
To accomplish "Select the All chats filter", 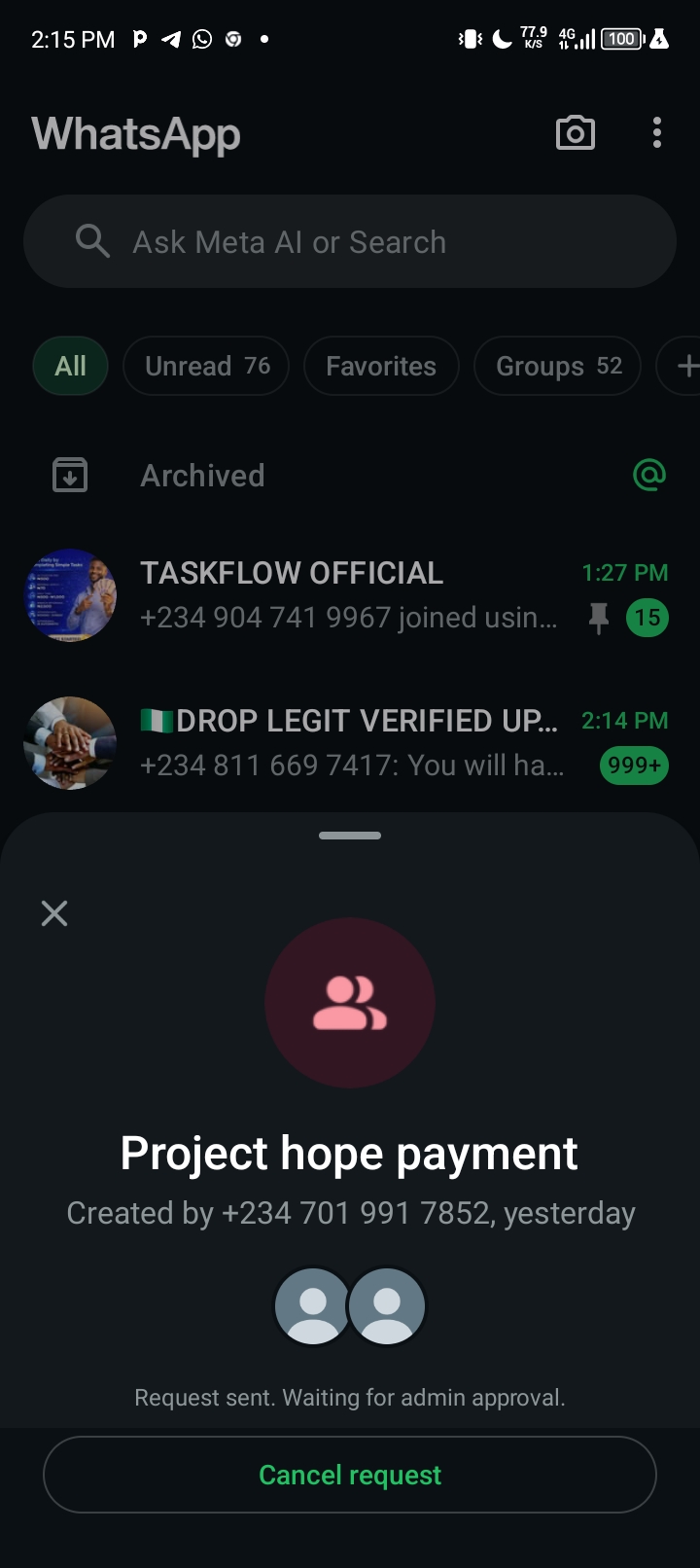I will pos(70,366).
